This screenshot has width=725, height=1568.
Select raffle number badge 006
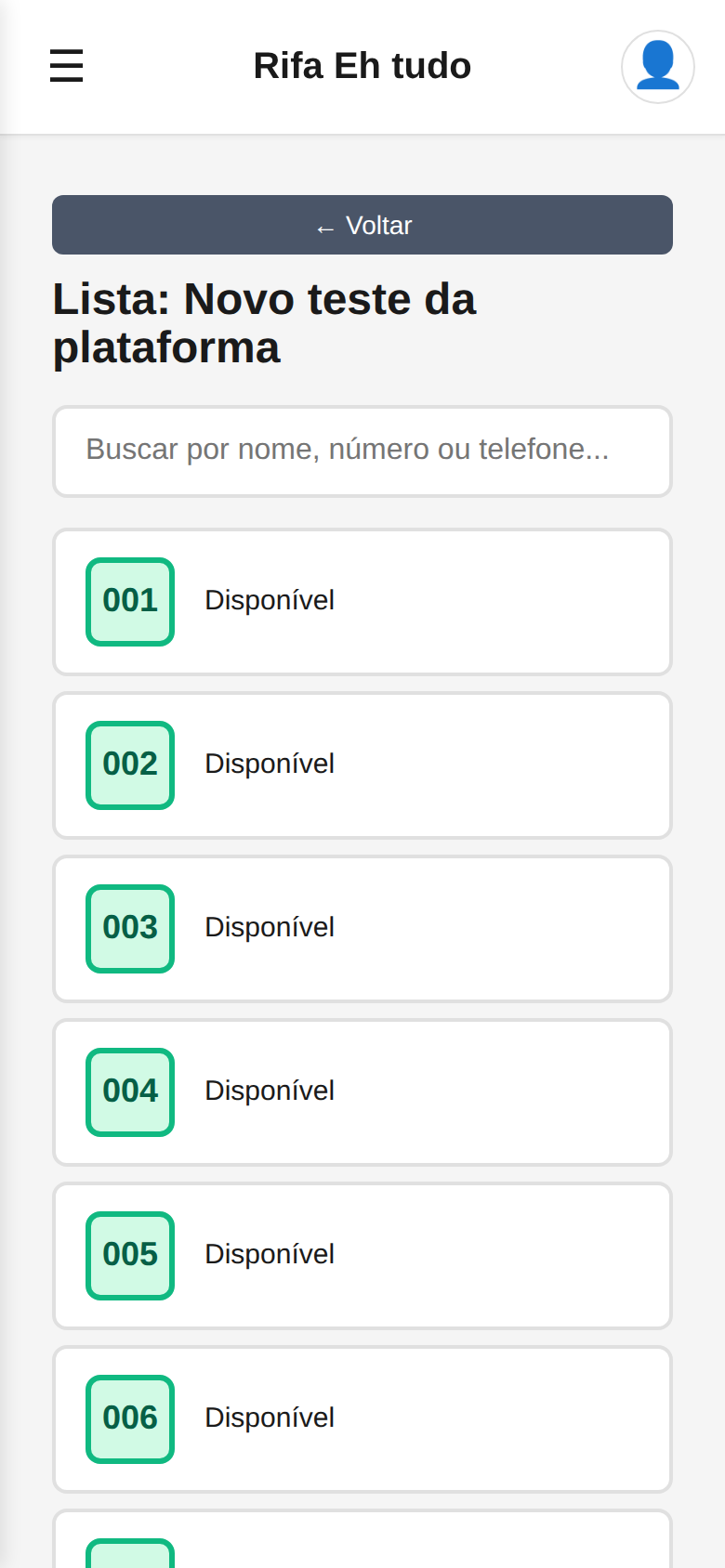pos(129,1418)
